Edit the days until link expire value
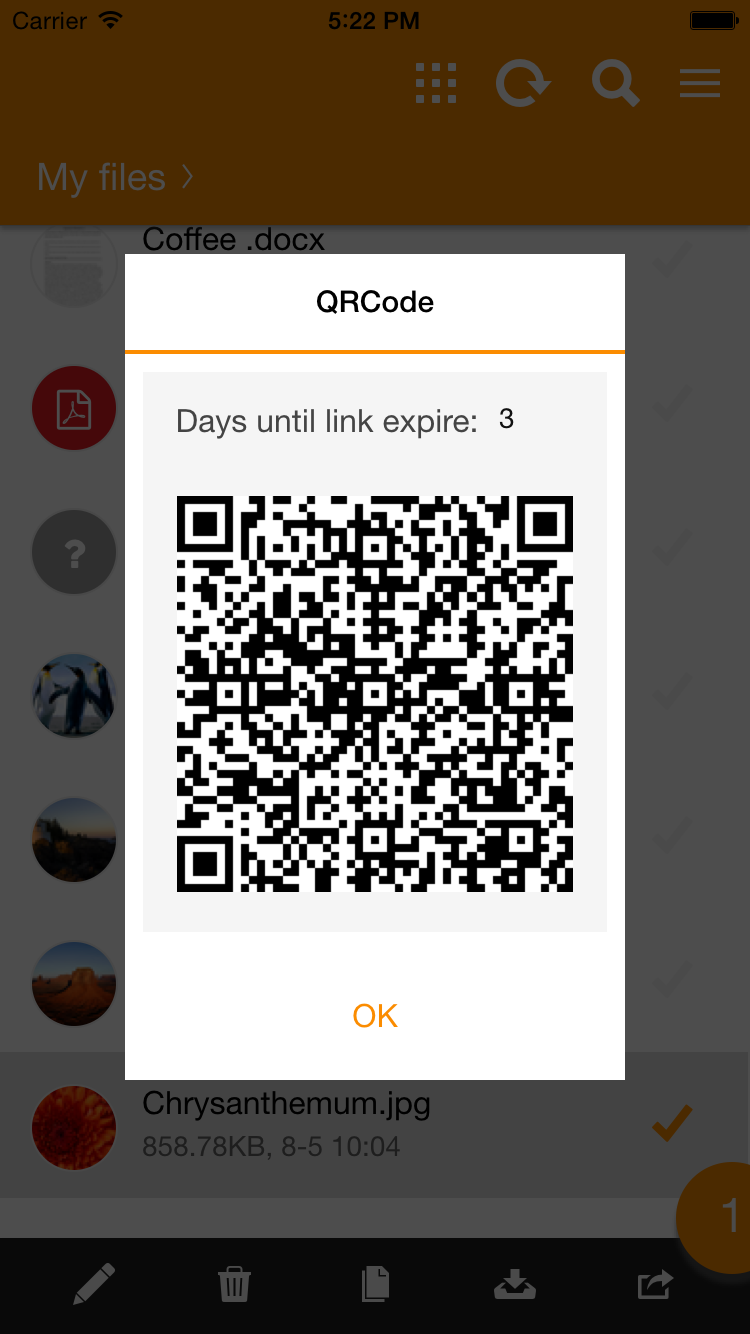 click(506, 418)
